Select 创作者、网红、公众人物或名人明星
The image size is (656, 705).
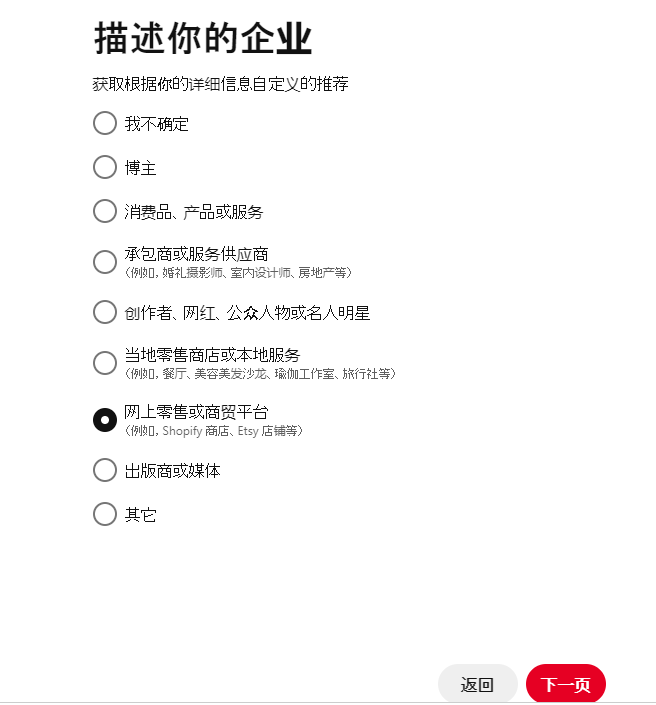point(105,312)
